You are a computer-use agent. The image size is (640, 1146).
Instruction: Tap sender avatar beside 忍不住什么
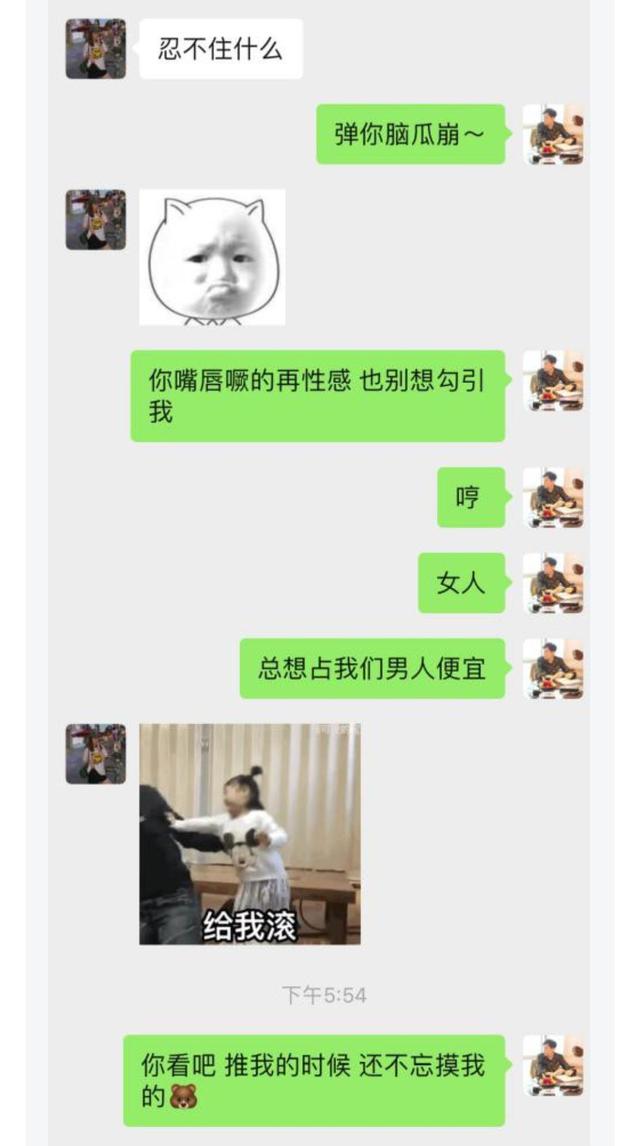pyautogui.click(x=96, y=49)
